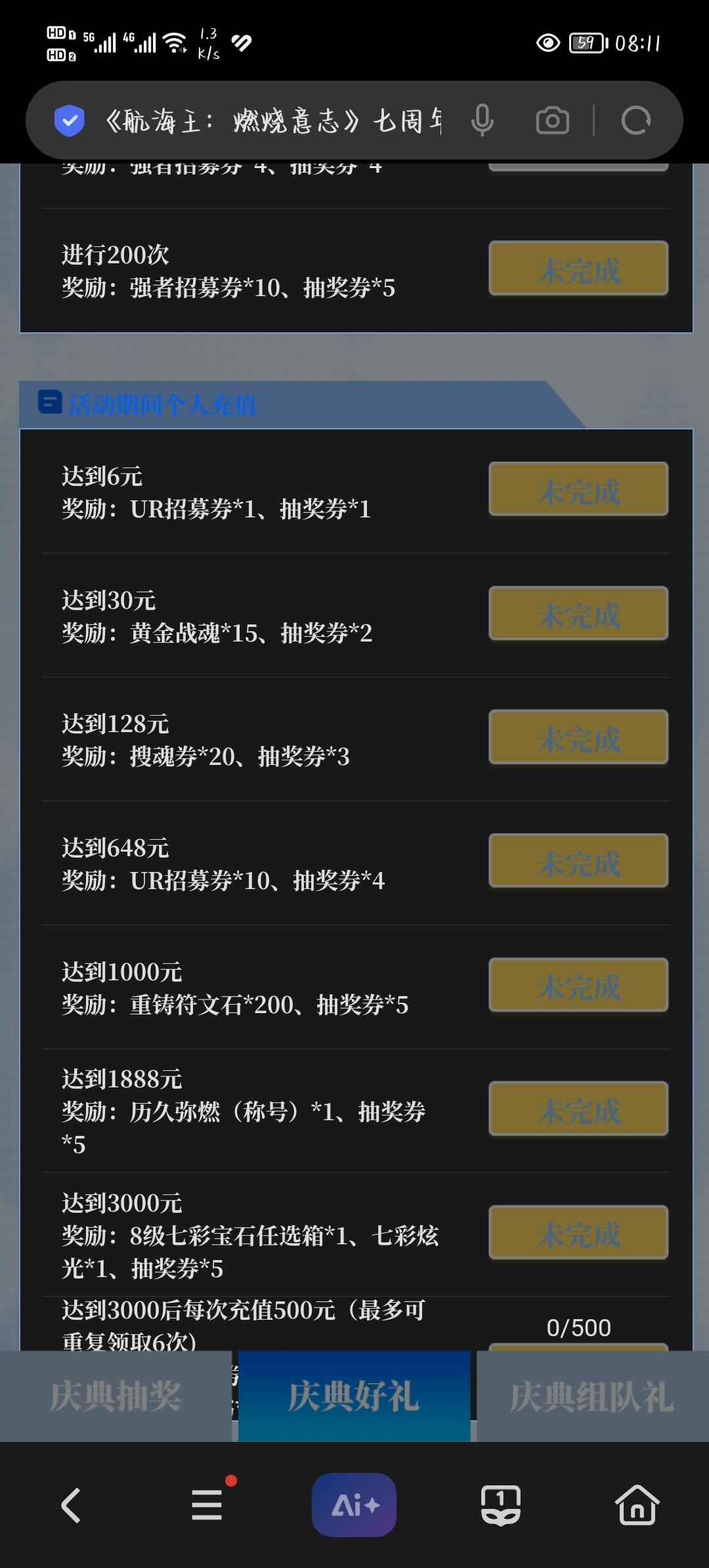Tap 未完成 beside 进行200次 task
Screen dimensions: 709x1568
pyautogui.click(x=578, y=269)
